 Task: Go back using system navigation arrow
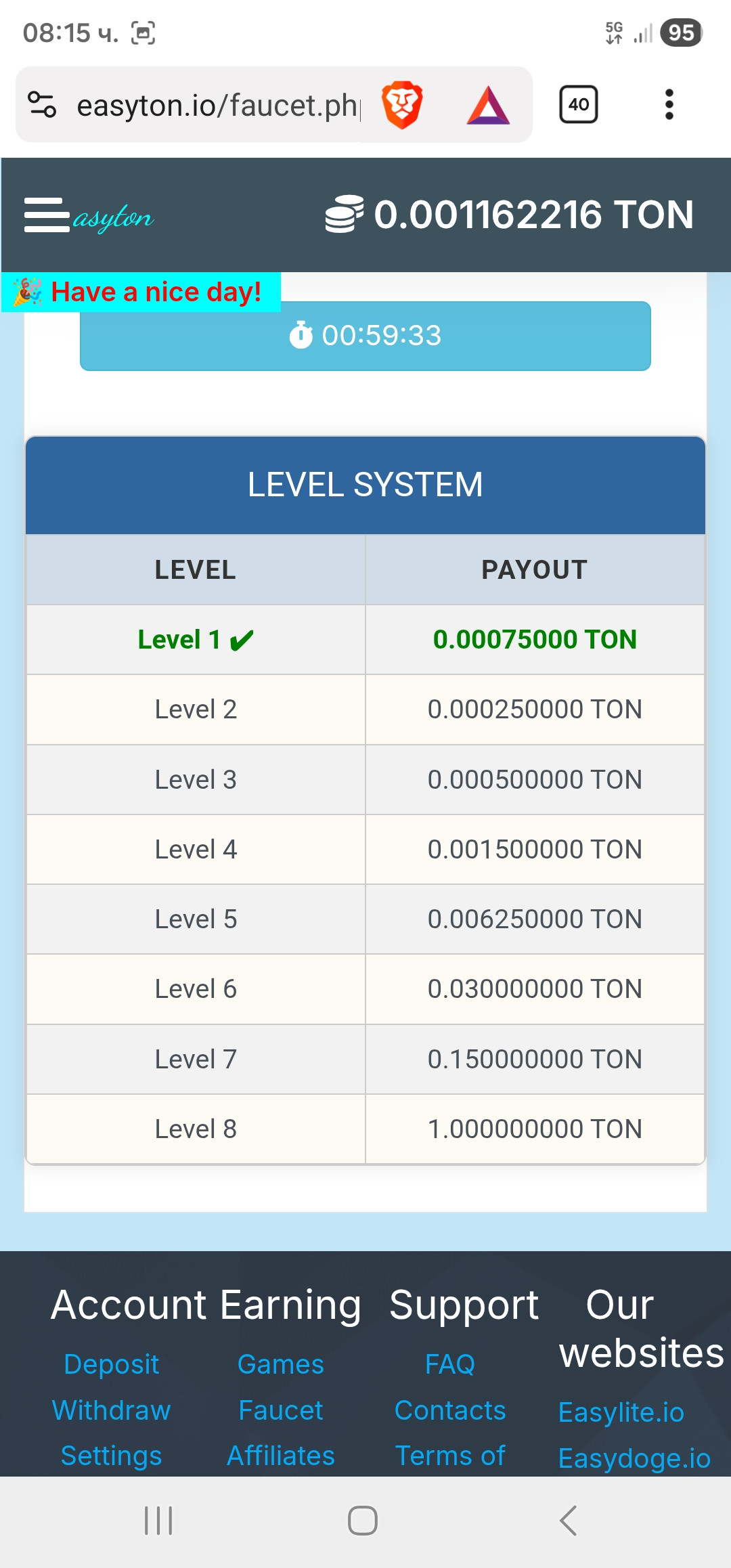[x=569, y=1521]
